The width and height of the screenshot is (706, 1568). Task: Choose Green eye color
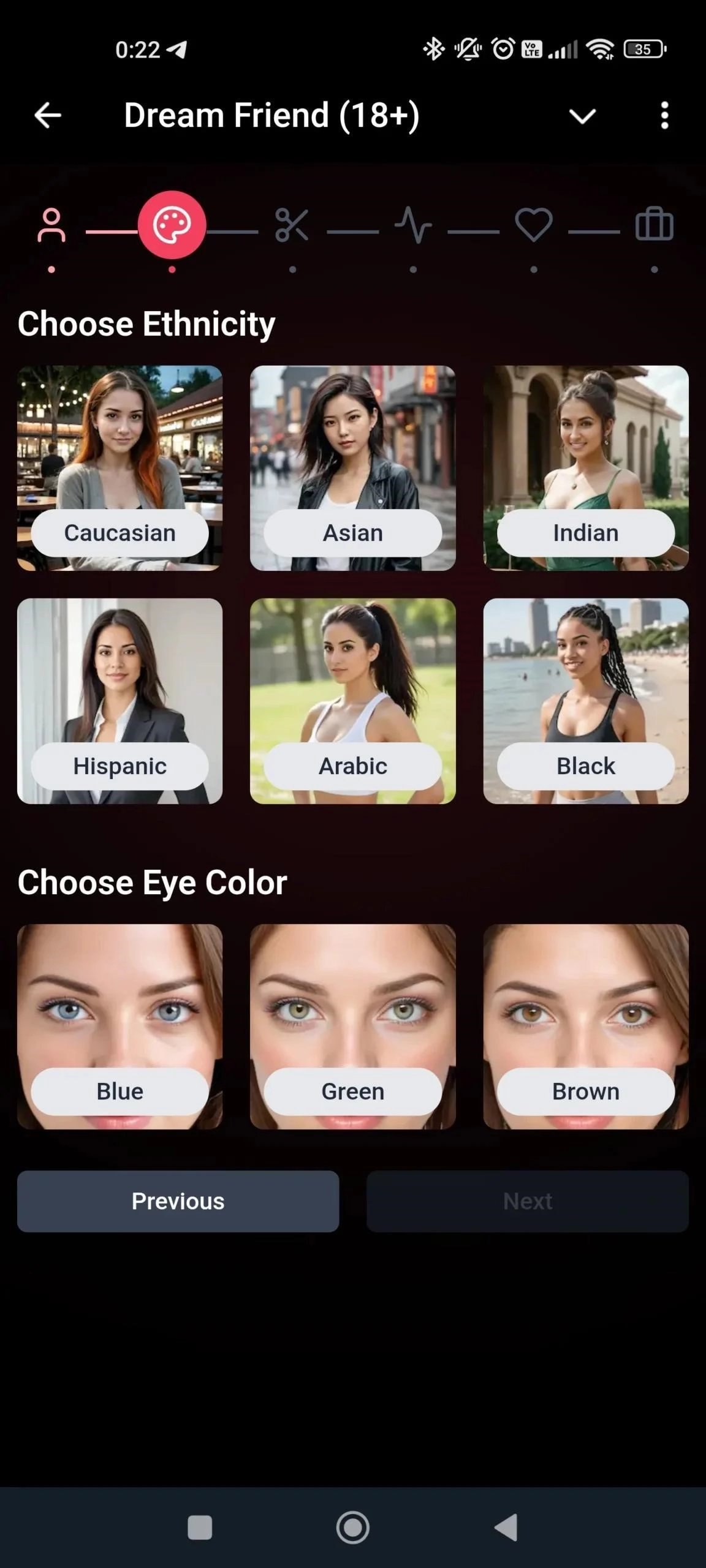pos(353,1027)
